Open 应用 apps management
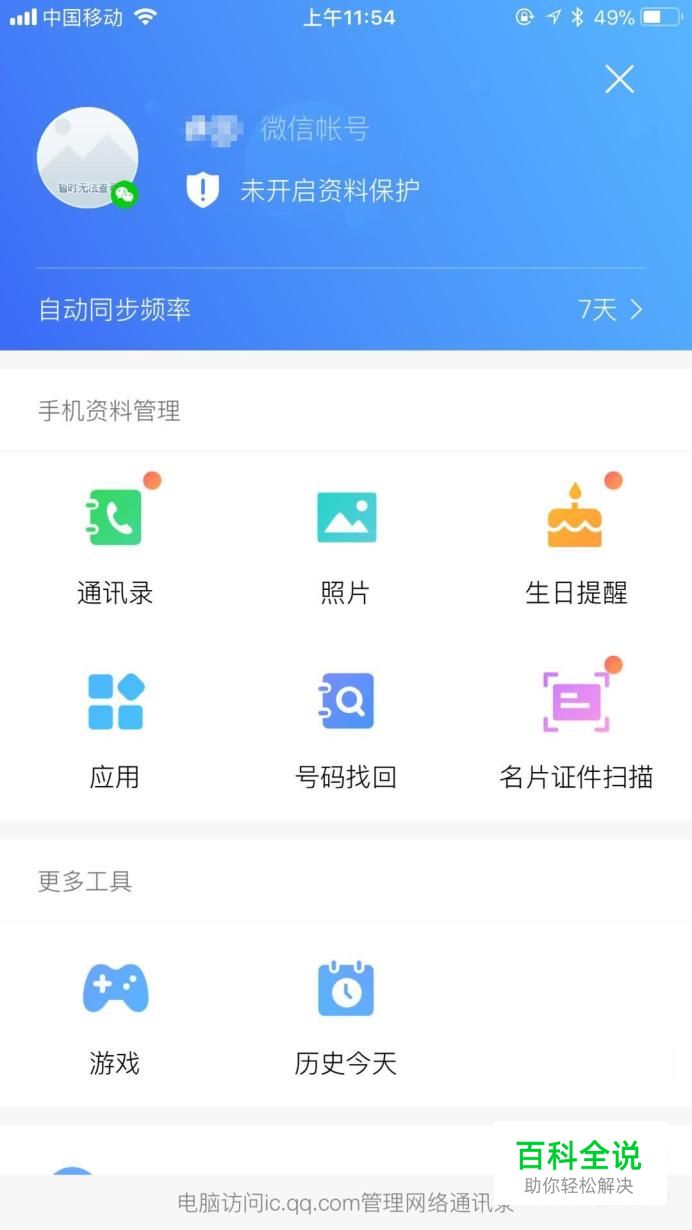Image resolution: width=692 pixels, height=1230 pixels. [115, 724]
